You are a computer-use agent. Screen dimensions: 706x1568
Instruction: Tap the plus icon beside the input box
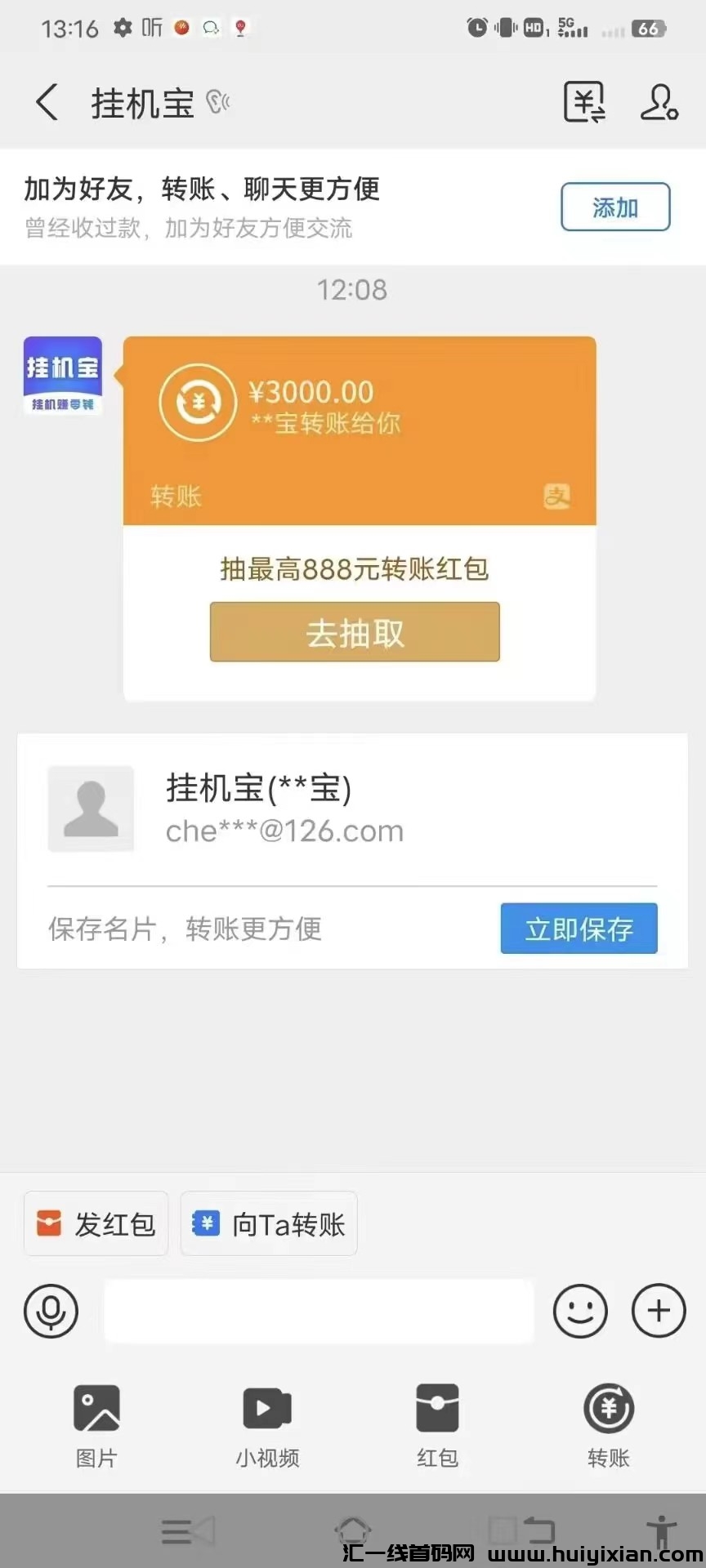coord(658,1311)
